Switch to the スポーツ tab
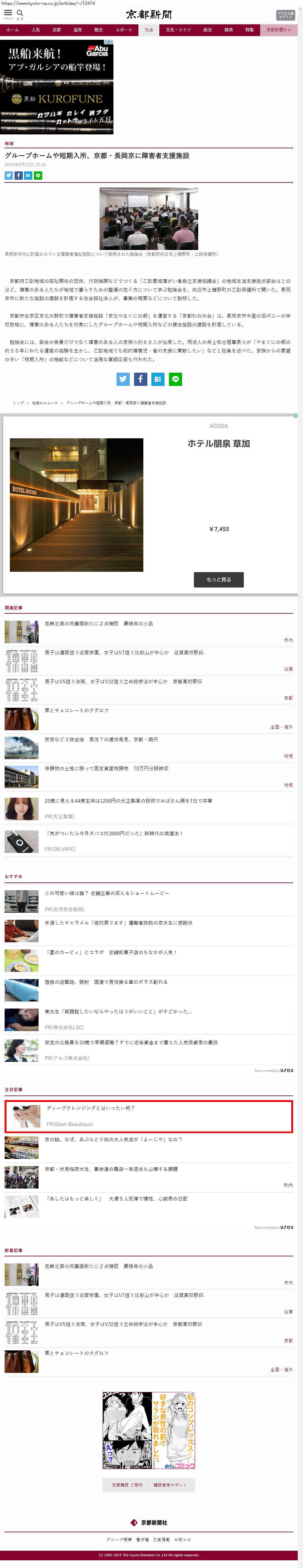Viewport: 303px width, 1568px height. [124, 30]
